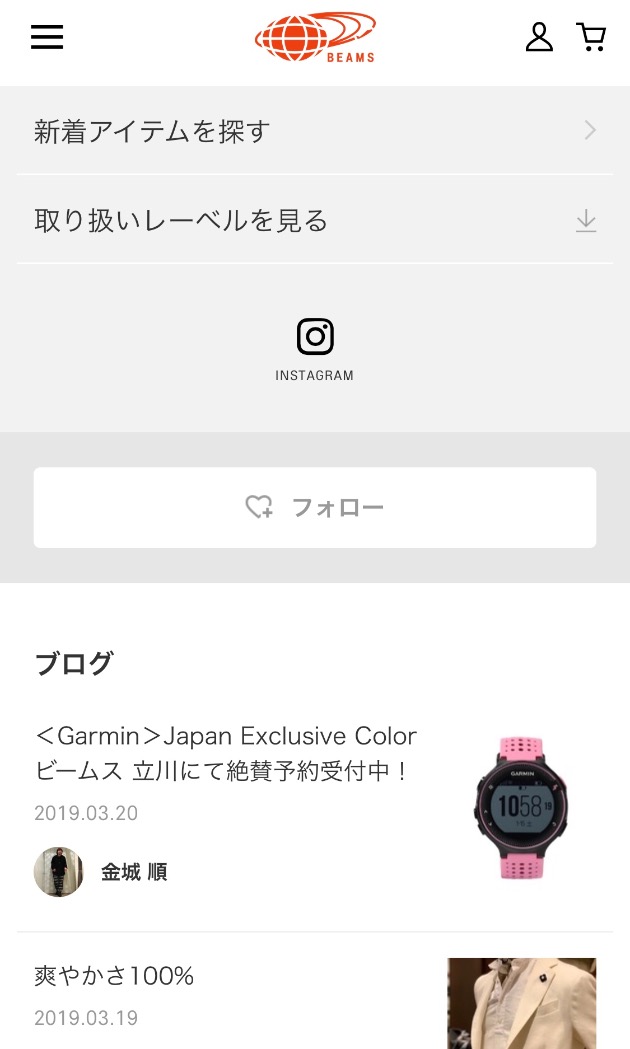Screen dimensions: 630x1049
Task: Open 新着アイテムを探す row
Action: coord(314,131)
